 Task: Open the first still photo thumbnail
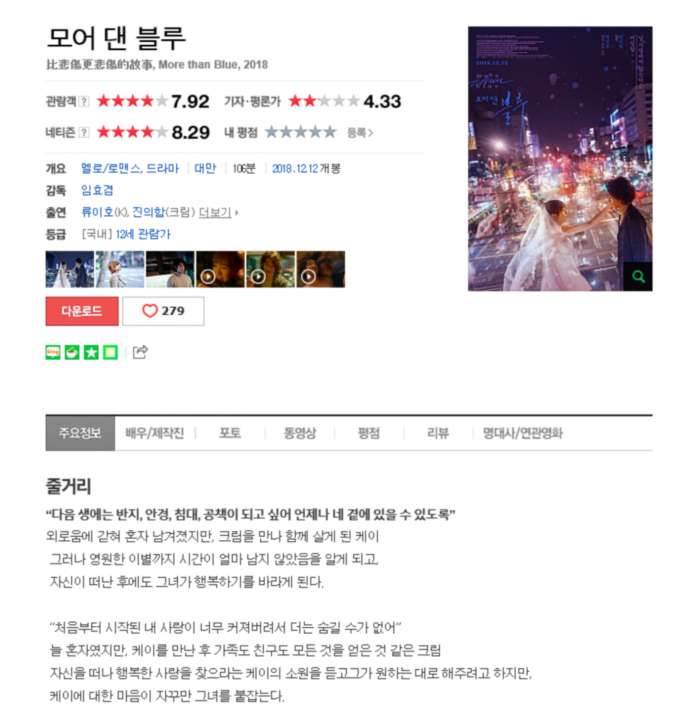tap(69, 269)
